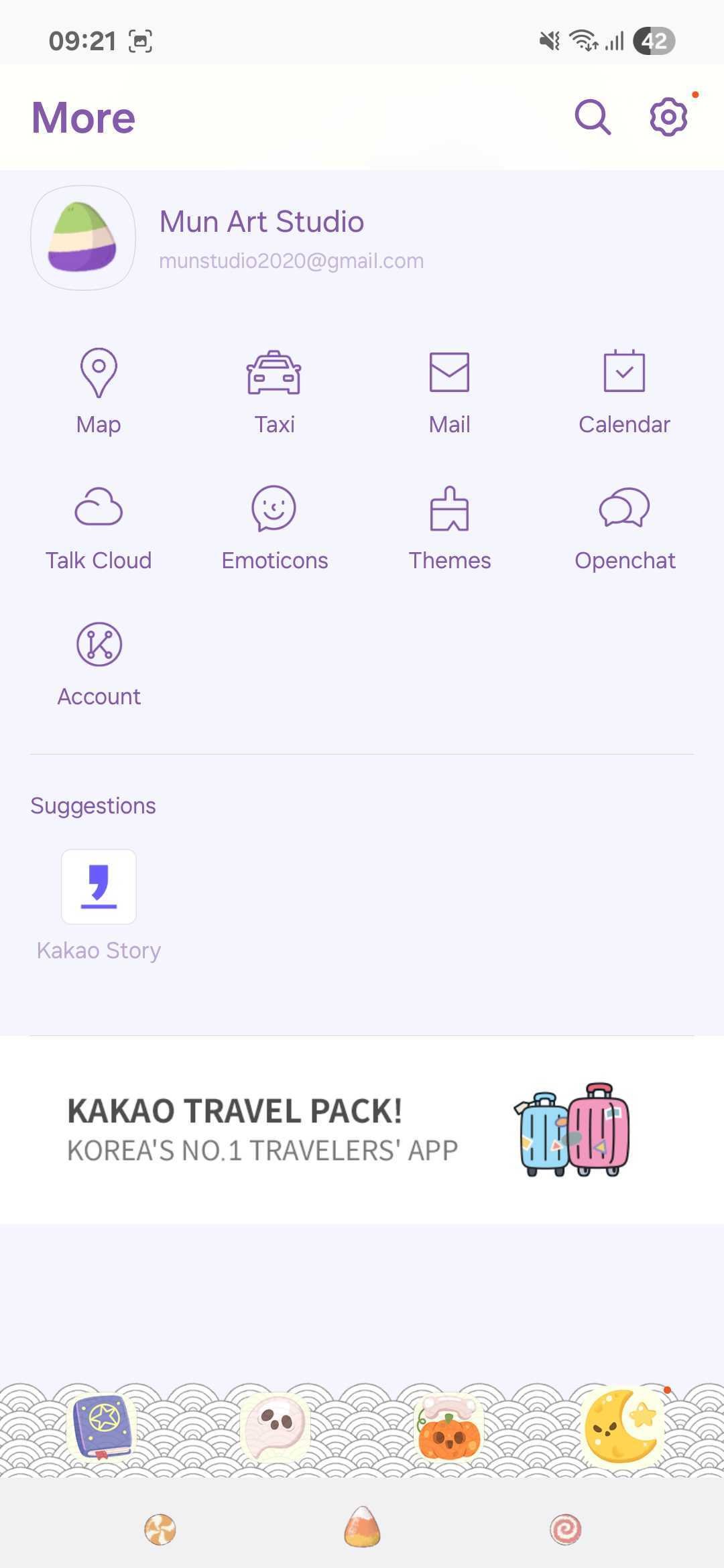
Task: Open the Kakao Travel Pack banner
Action: pyautogui.click(x=362, y=1130)
